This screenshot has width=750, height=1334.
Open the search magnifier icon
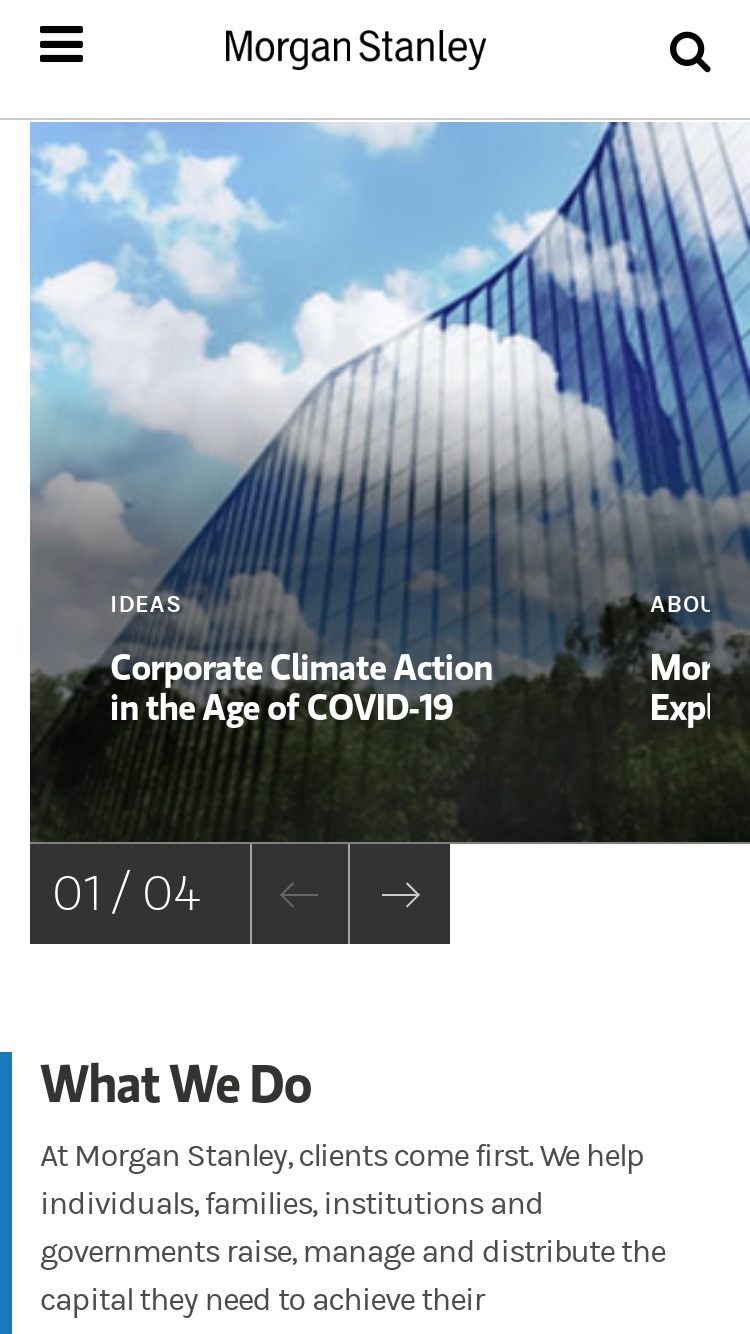pyautogui.click(x=690, y=51)
